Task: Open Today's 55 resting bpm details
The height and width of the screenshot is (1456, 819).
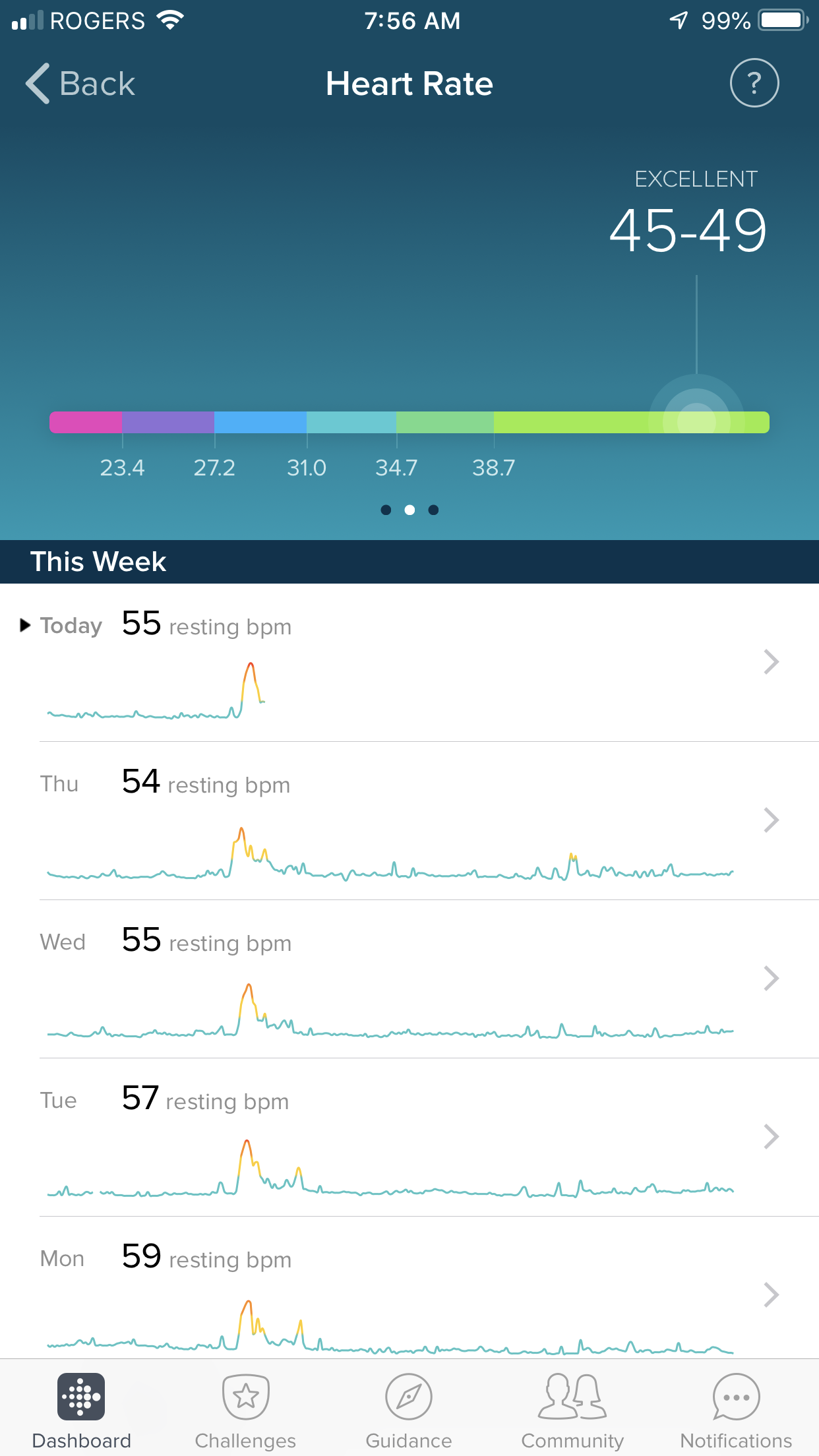Action: (x=409, y=662)
